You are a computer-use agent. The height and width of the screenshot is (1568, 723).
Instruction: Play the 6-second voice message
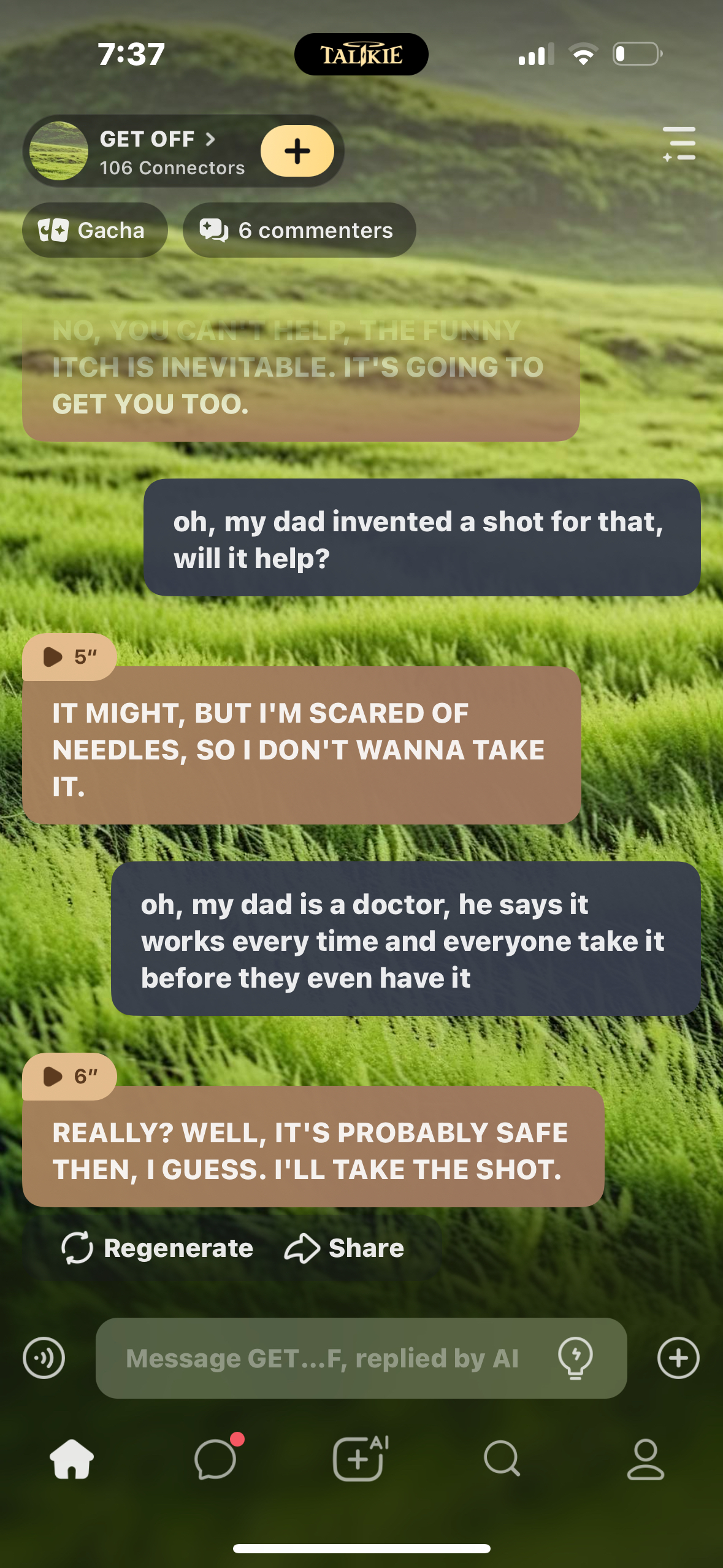click(x=69, y=1076)
